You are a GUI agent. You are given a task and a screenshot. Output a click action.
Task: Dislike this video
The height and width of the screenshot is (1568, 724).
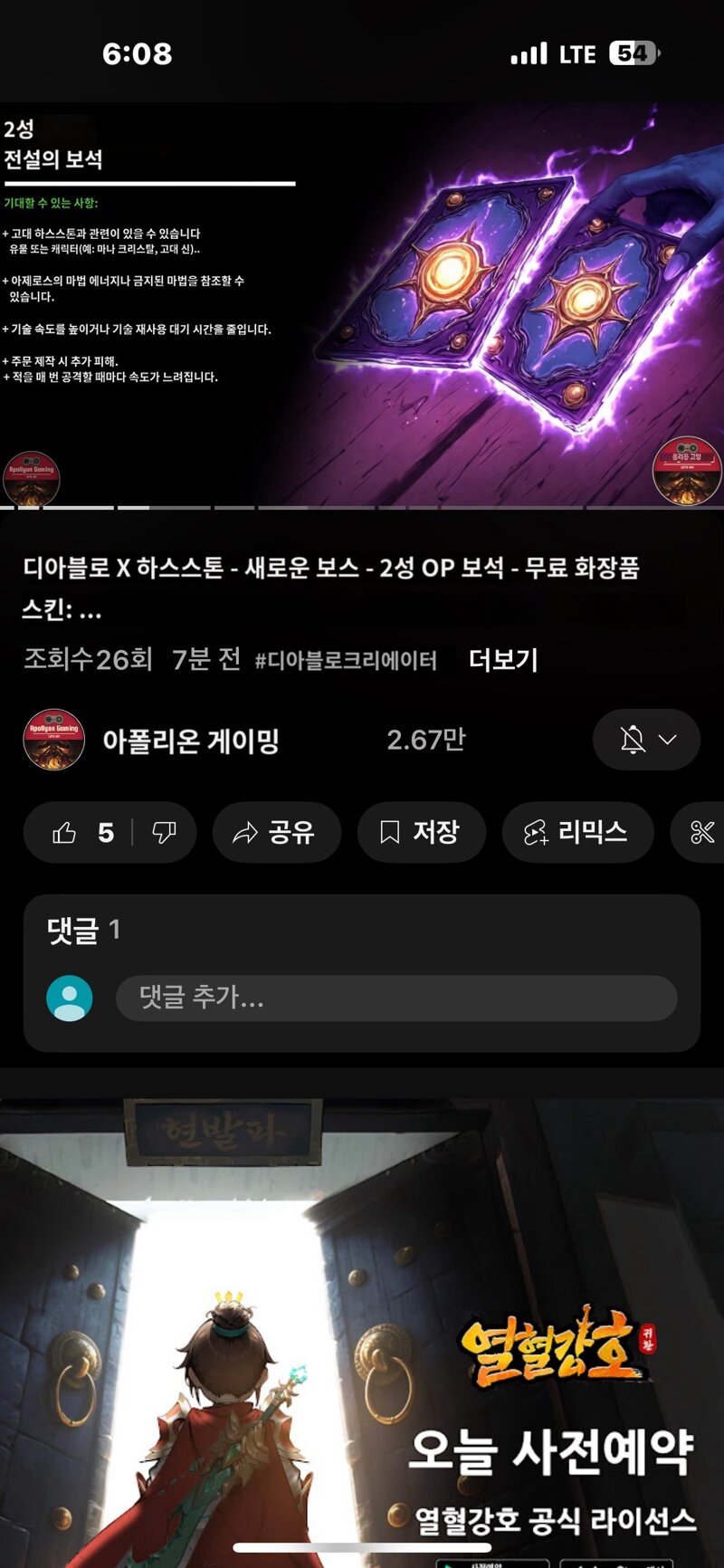tap(164, 832)
